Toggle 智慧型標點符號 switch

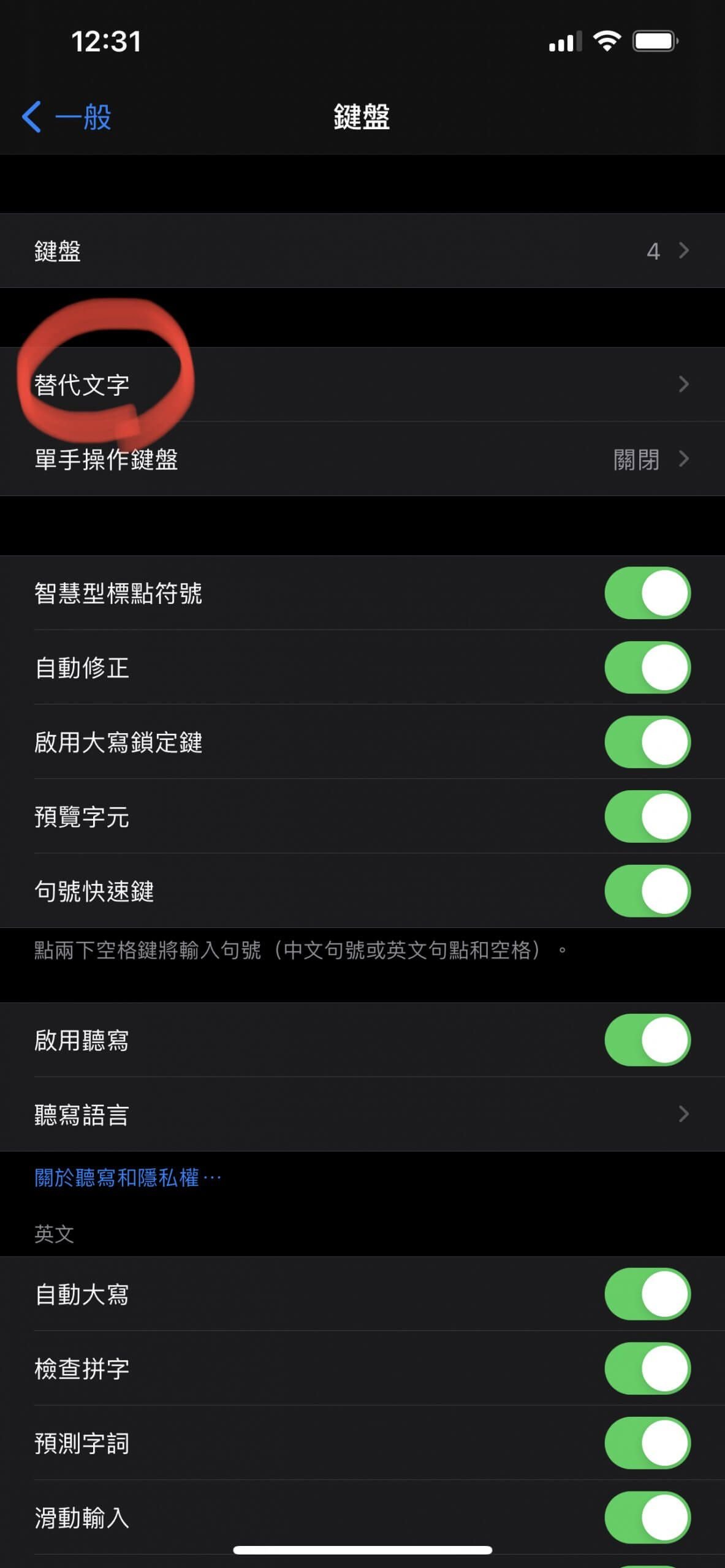(647, 593)
